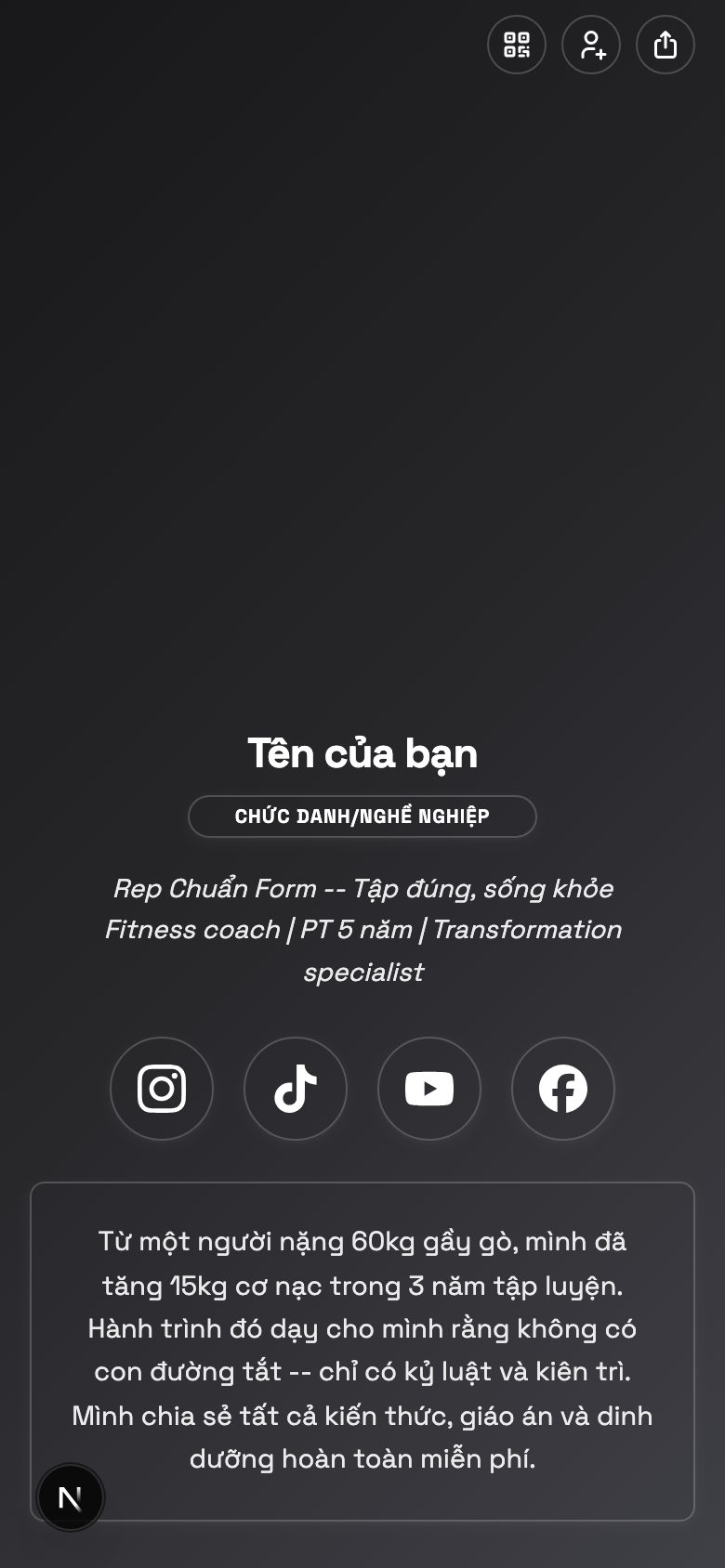Open the YouTube channel
The height and width of the screenshot is (1568, 725).
(x=428, y=1088)
